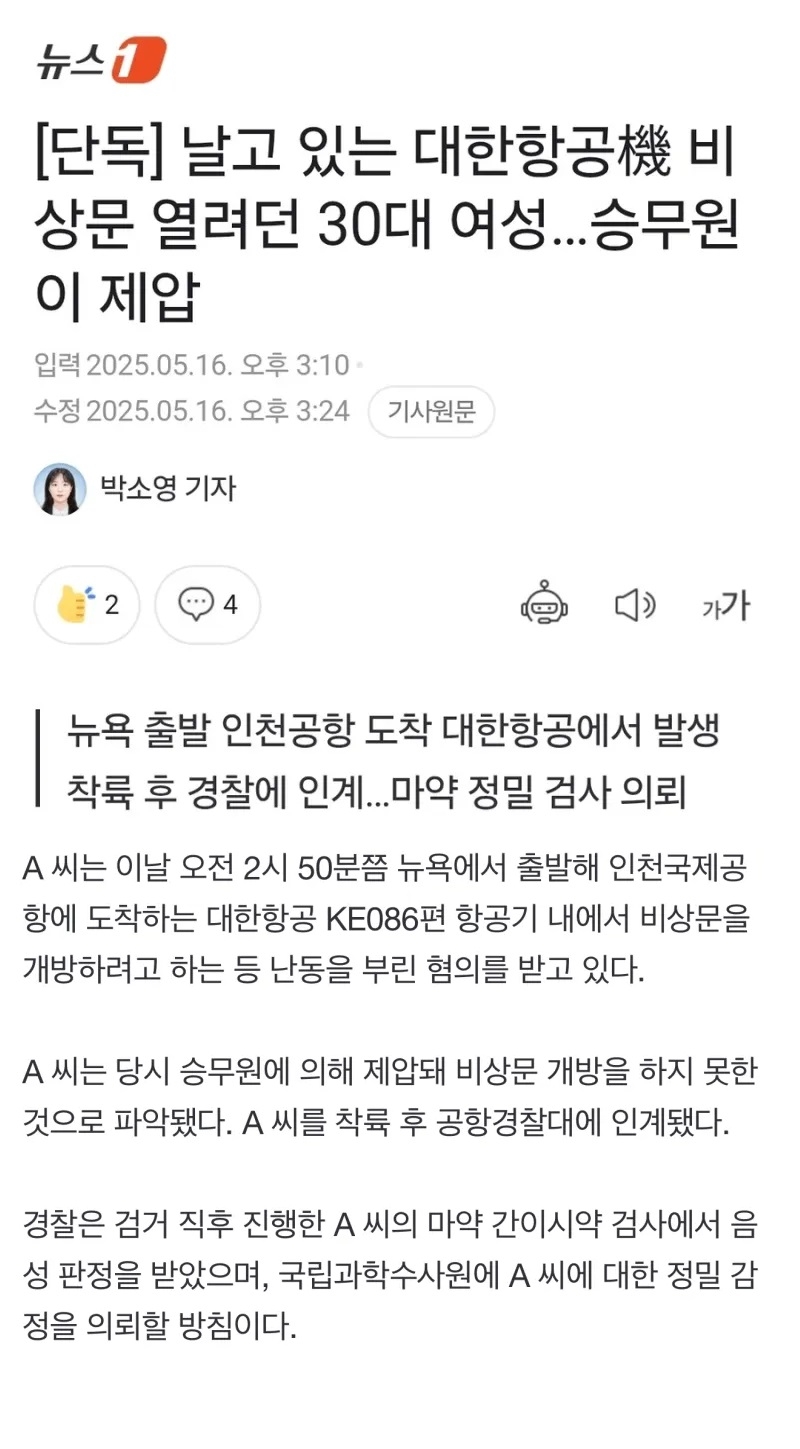Image resolution: width=800 pixels, height=1449 pixels.
Task: Like the article with thumbs-up reaction
Action: (87, 604)
